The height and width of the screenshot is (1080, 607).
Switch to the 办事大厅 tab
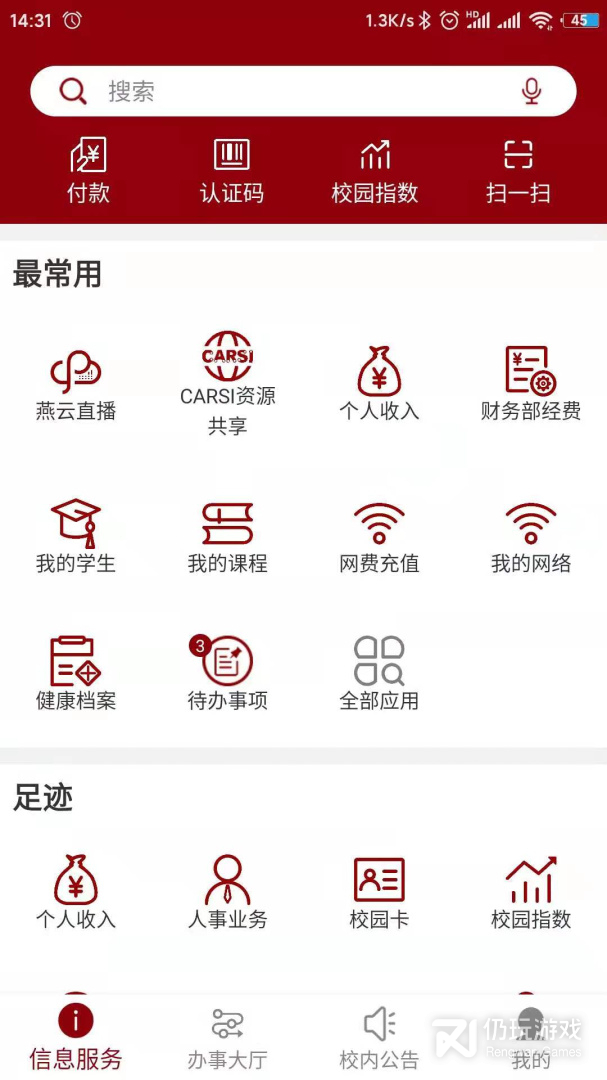[227, 1038]
